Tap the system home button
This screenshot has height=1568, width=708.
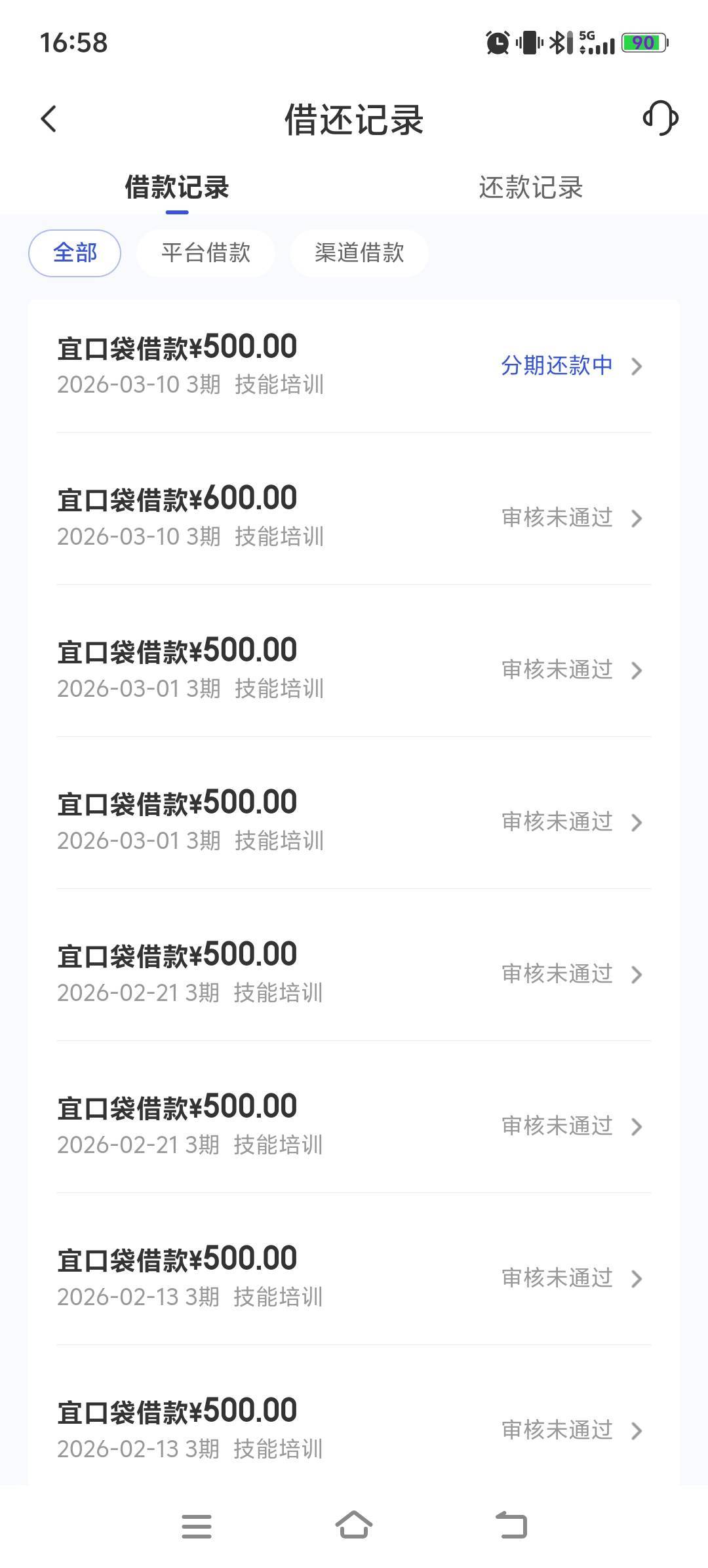(x=354, y=1525)
